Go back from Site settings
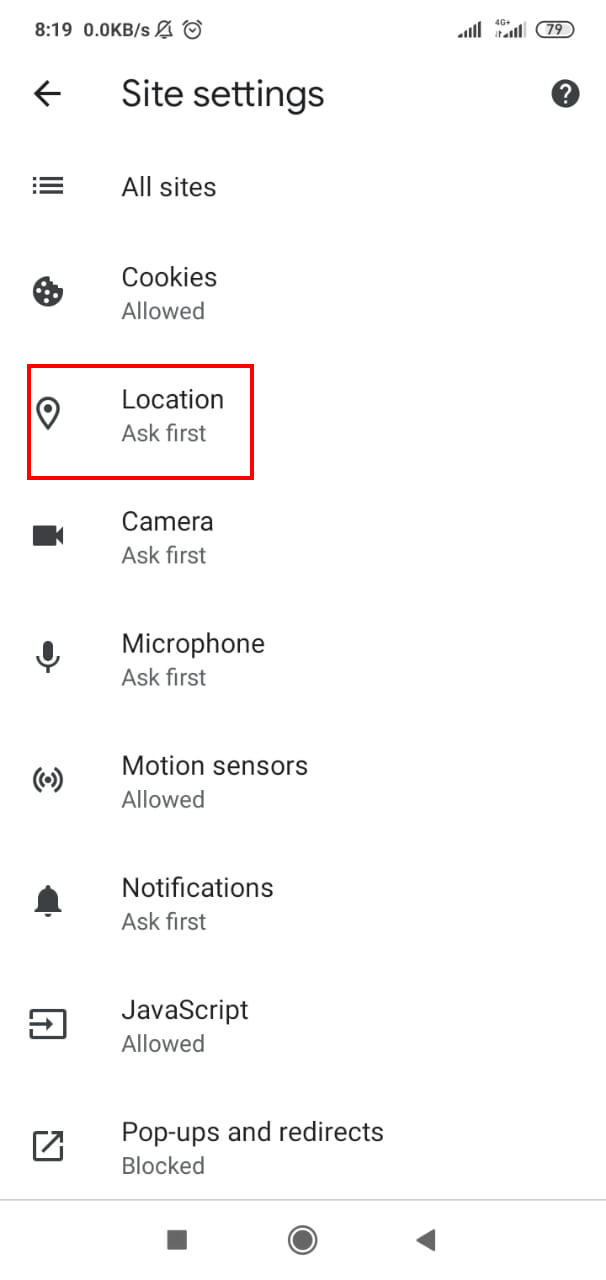The image size is (606, 1280). click(x=47, y=94)
